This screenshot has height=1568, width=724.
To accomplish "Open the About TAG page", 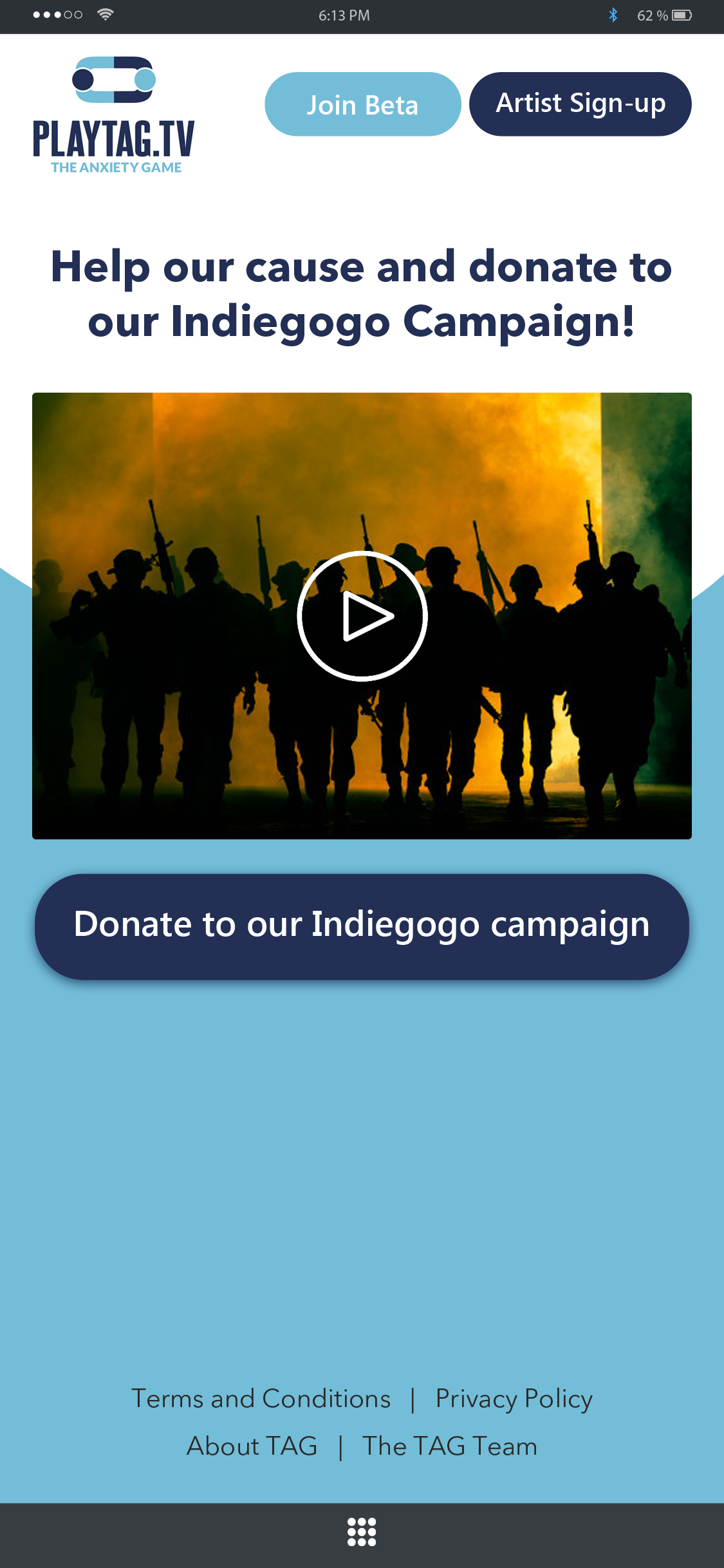I will point(252,1446).
